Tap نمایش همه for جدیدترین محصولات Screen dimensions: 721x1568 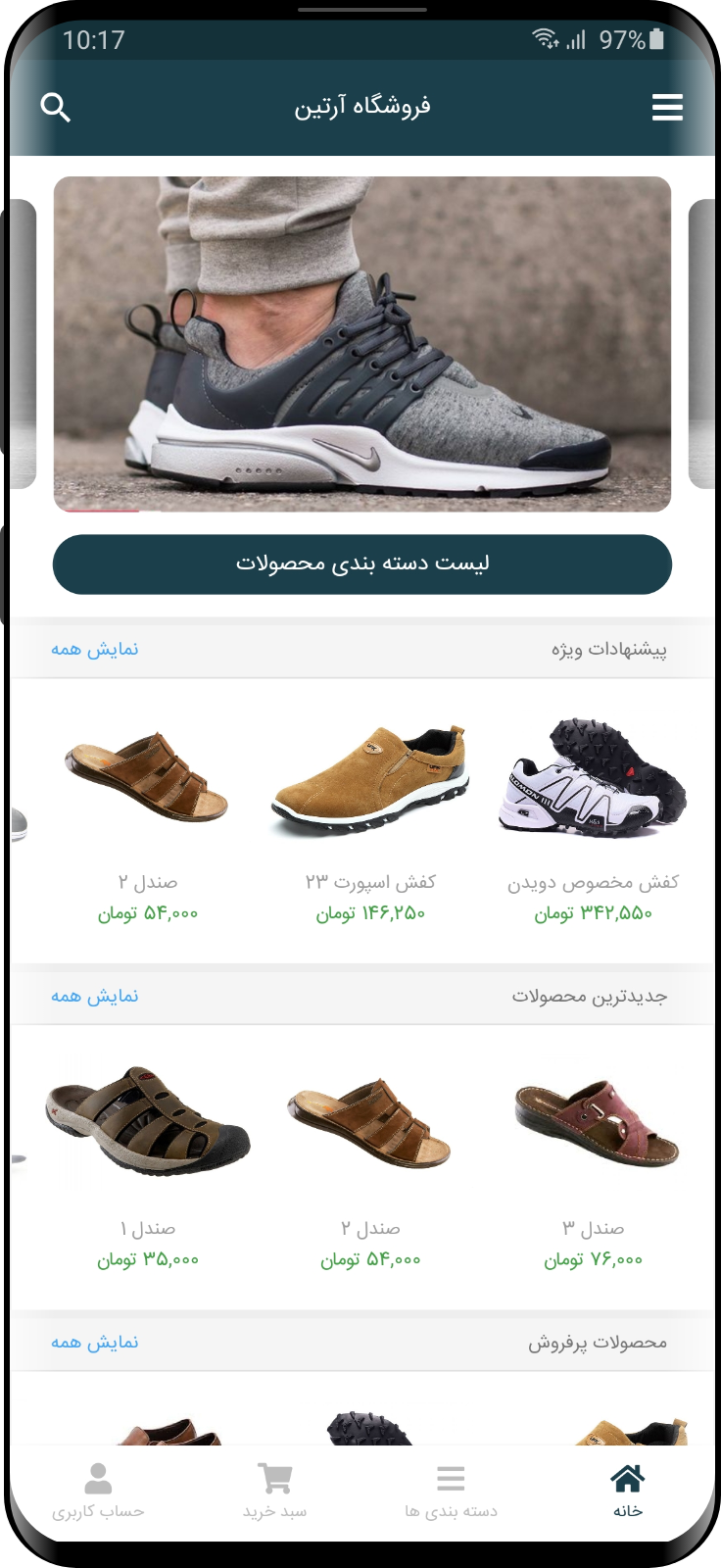click(x=95, y=996)
